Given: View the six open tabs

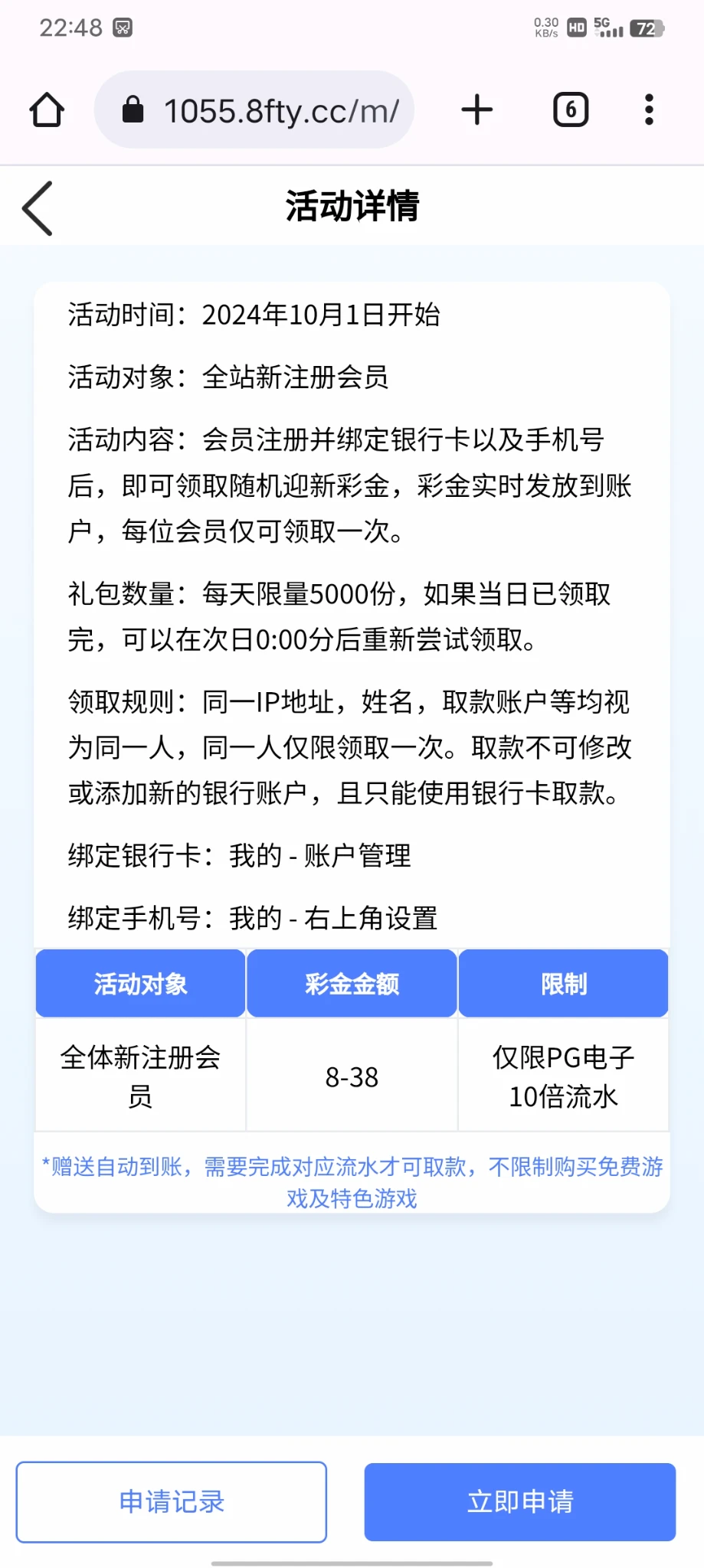Looking at the screenshot, I should coord(571,110).
